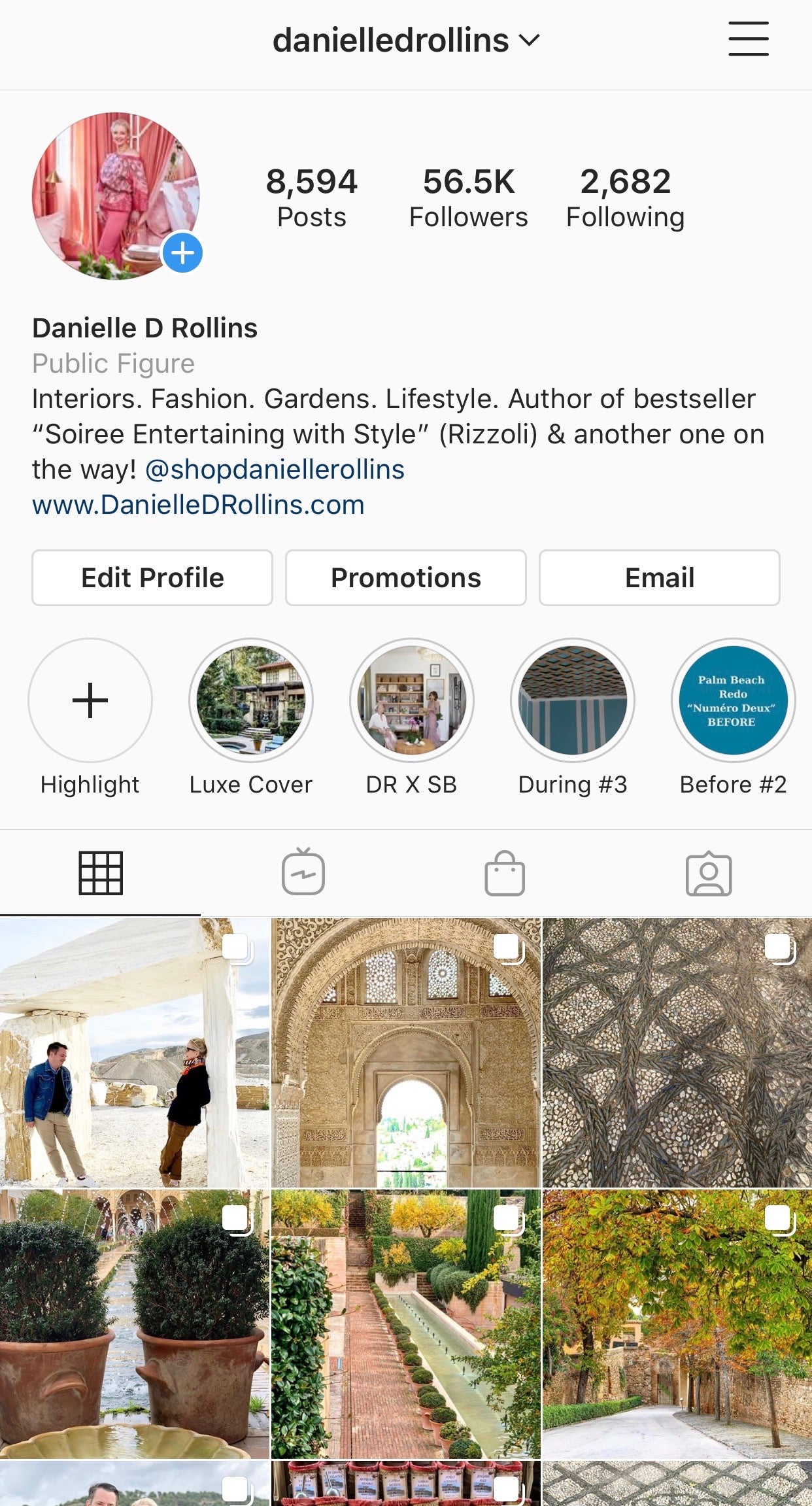Viewport: 812px width, 1506px height.
Task: Open the DR X SB highlight
Action: [x=412, y=700]
